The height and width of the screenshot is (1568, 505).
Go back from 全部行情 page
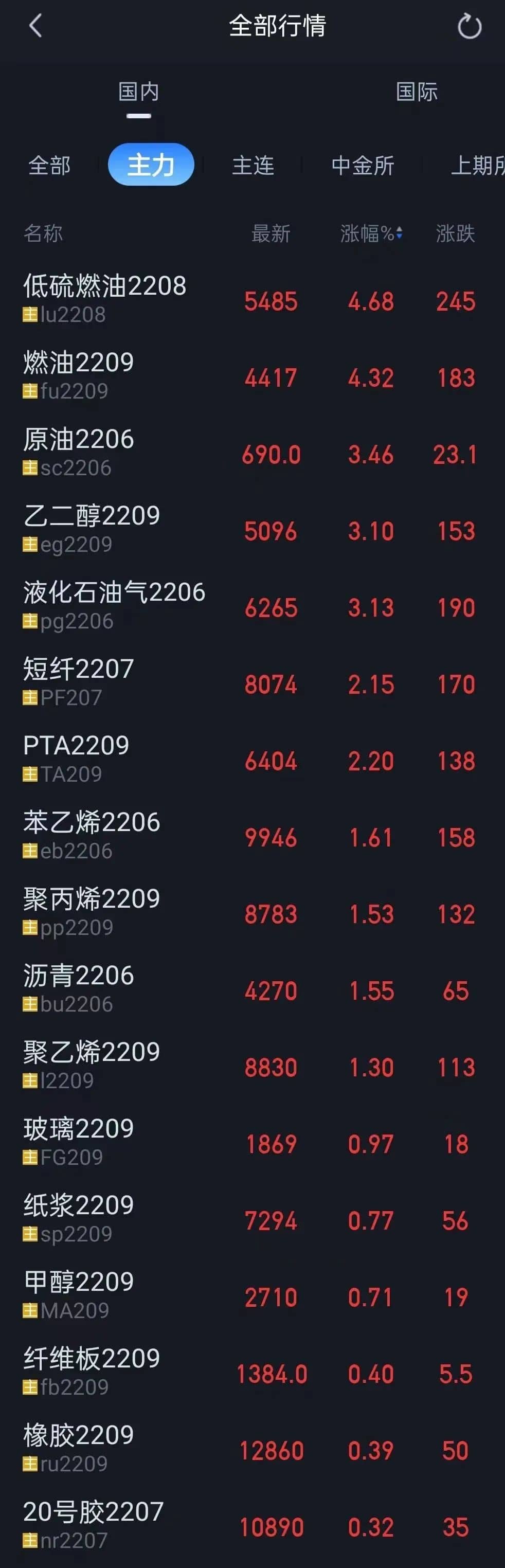pos(36,26)
